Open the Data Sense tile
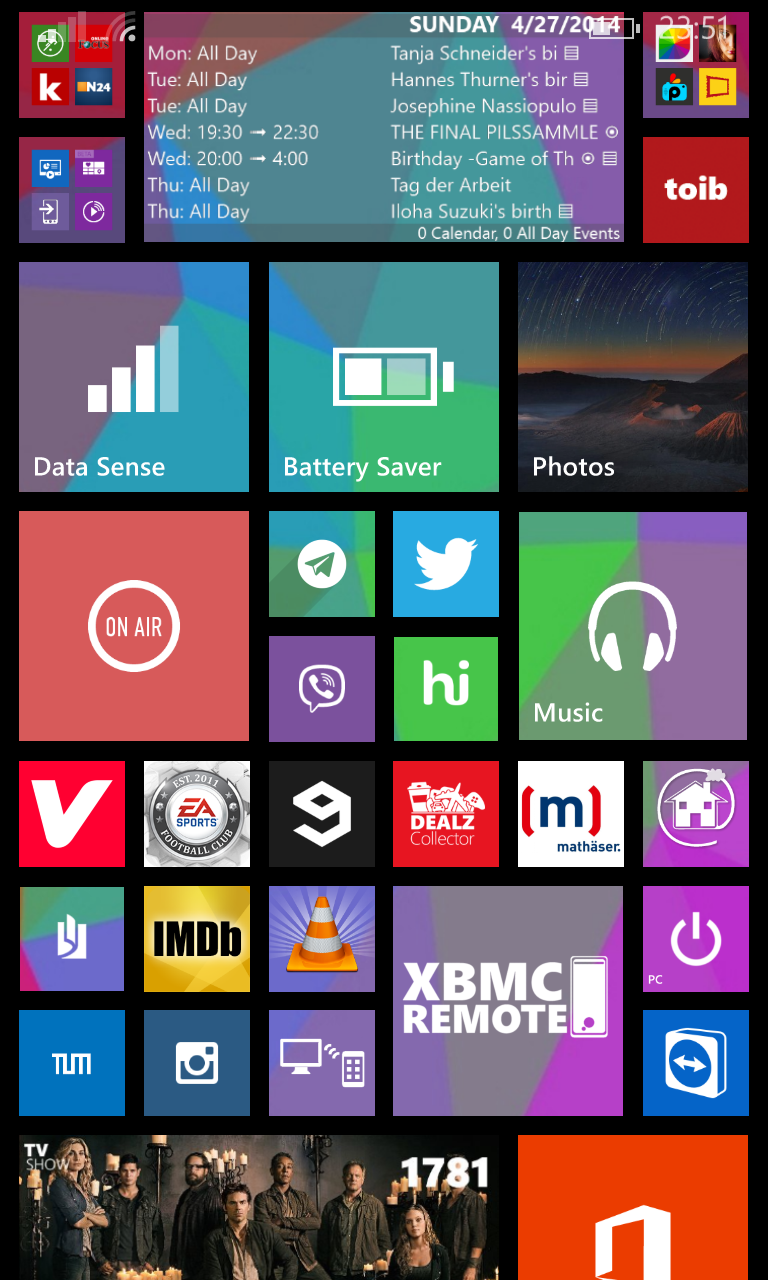 [x=134, y=377]
